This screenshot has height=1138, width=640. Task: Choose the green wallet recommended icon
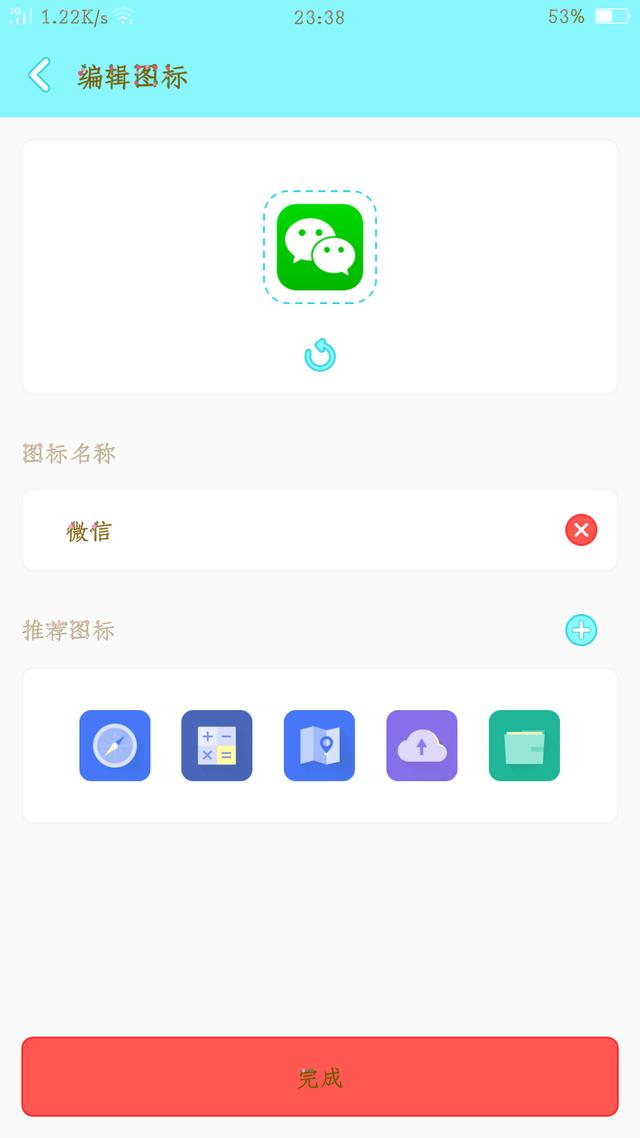pyautogui.click(x=524, y=746)
